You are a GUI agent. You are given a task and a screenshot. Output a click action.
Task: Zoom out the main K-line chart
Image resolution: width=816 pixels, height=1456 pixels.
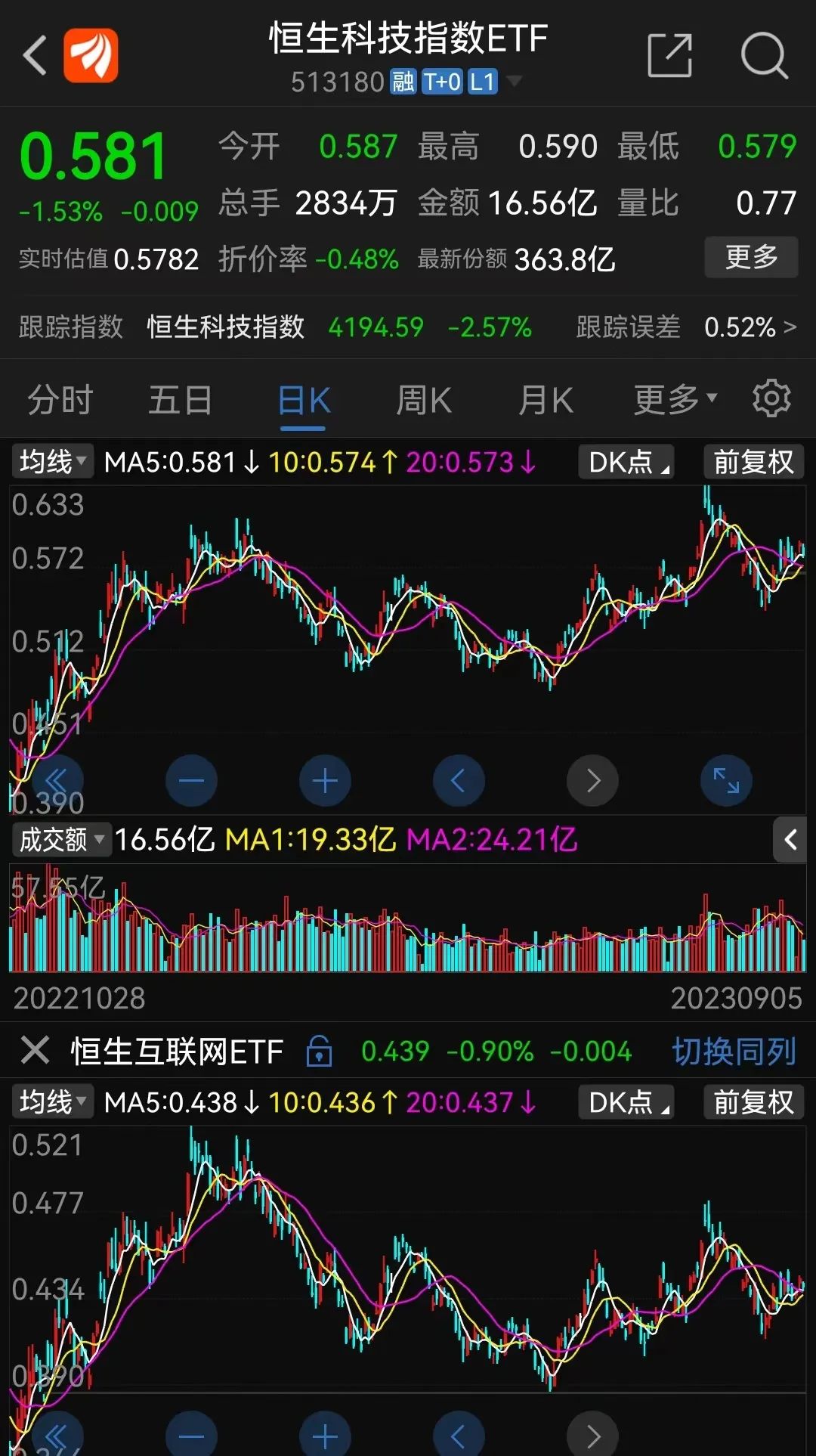191,780
